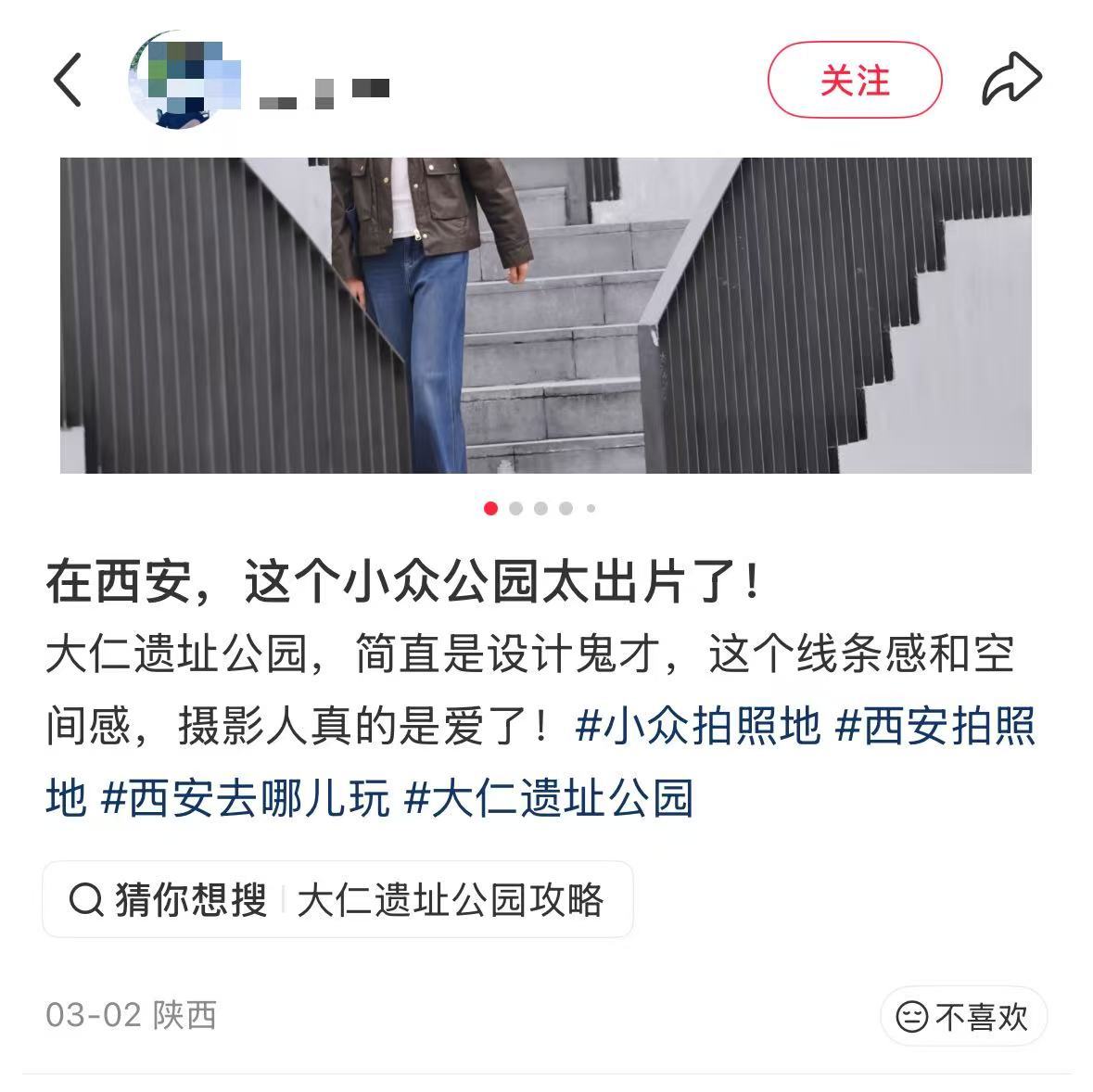The image size is (1093, 1092).
Task: Share this post
Action: pos(1011,80)
